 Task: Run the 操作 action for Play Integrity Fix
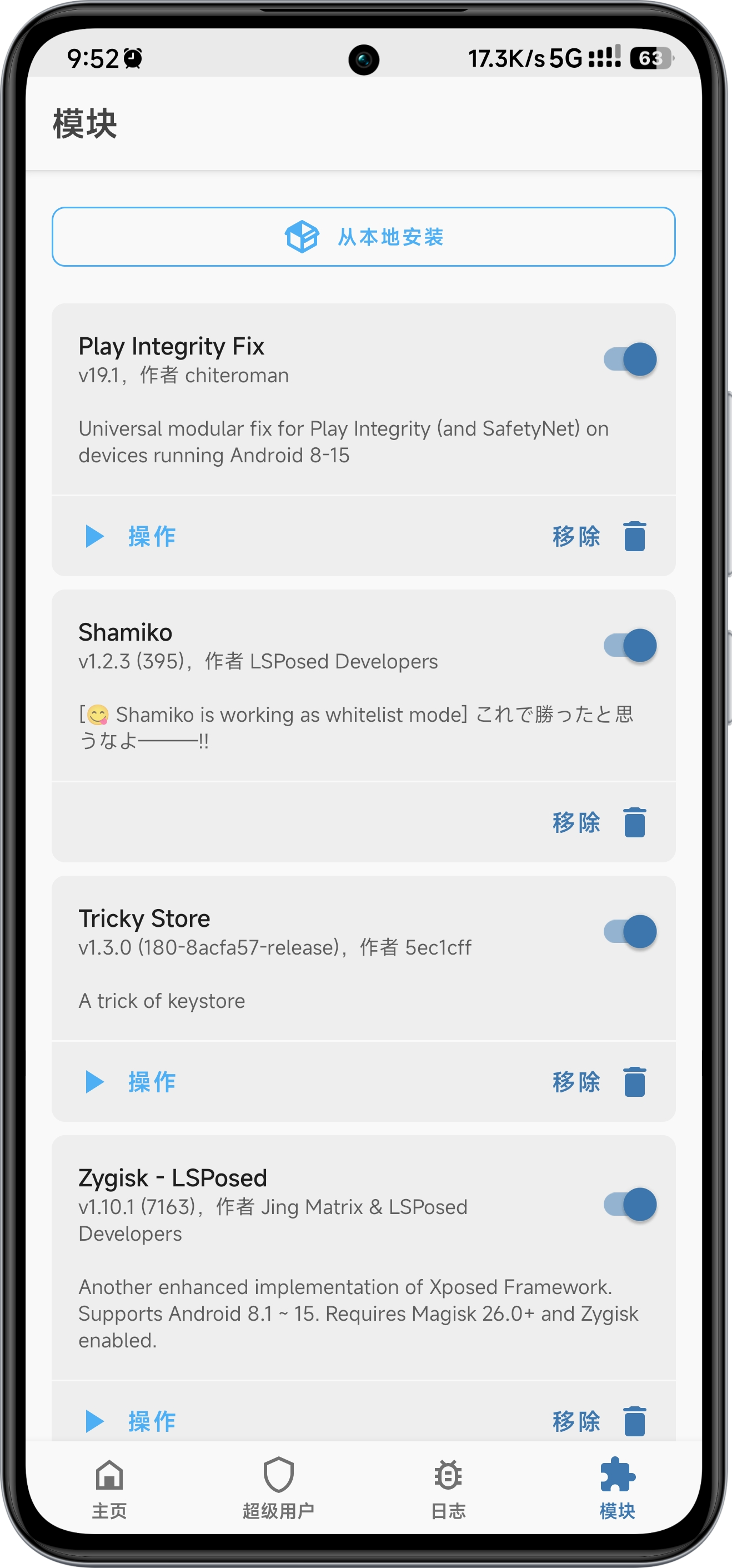131,536
